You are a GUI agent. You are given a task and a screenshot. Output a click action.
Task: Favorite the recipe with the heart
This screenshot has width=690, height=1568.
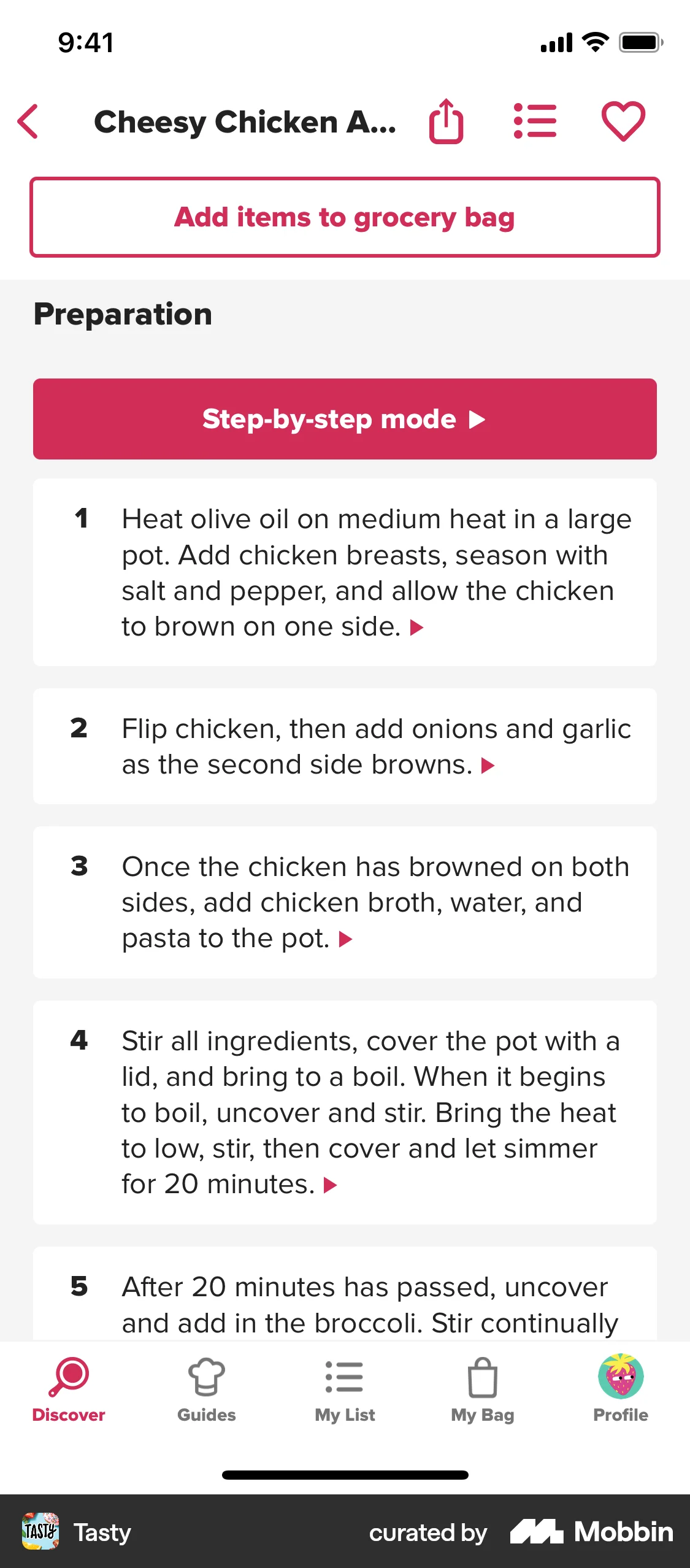pos(624,121)
